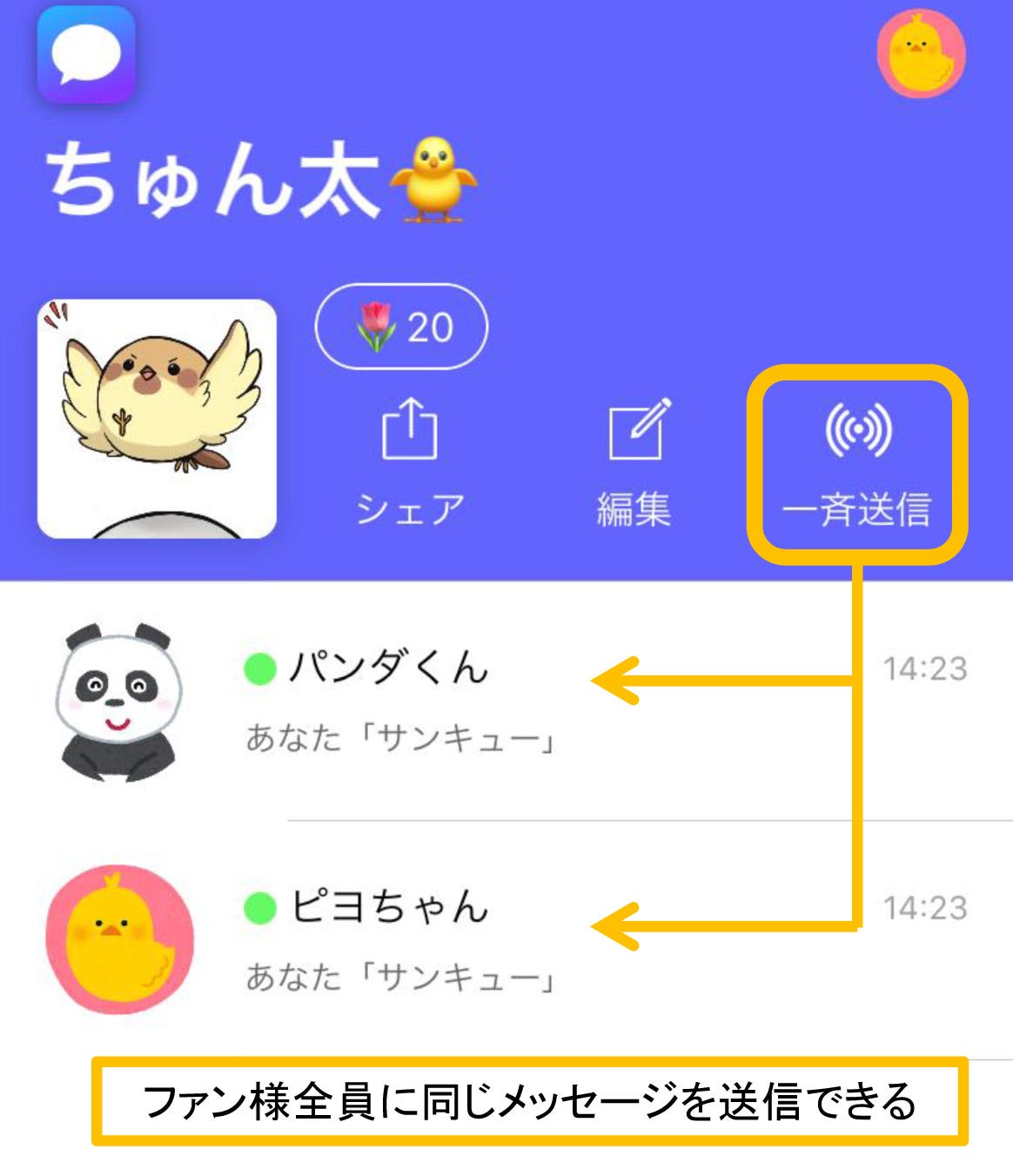The width and height of the screenshot is (1013, 1176).
Task: View ちゅん太's sparrow profile picture
Action: tap(158, 419)
